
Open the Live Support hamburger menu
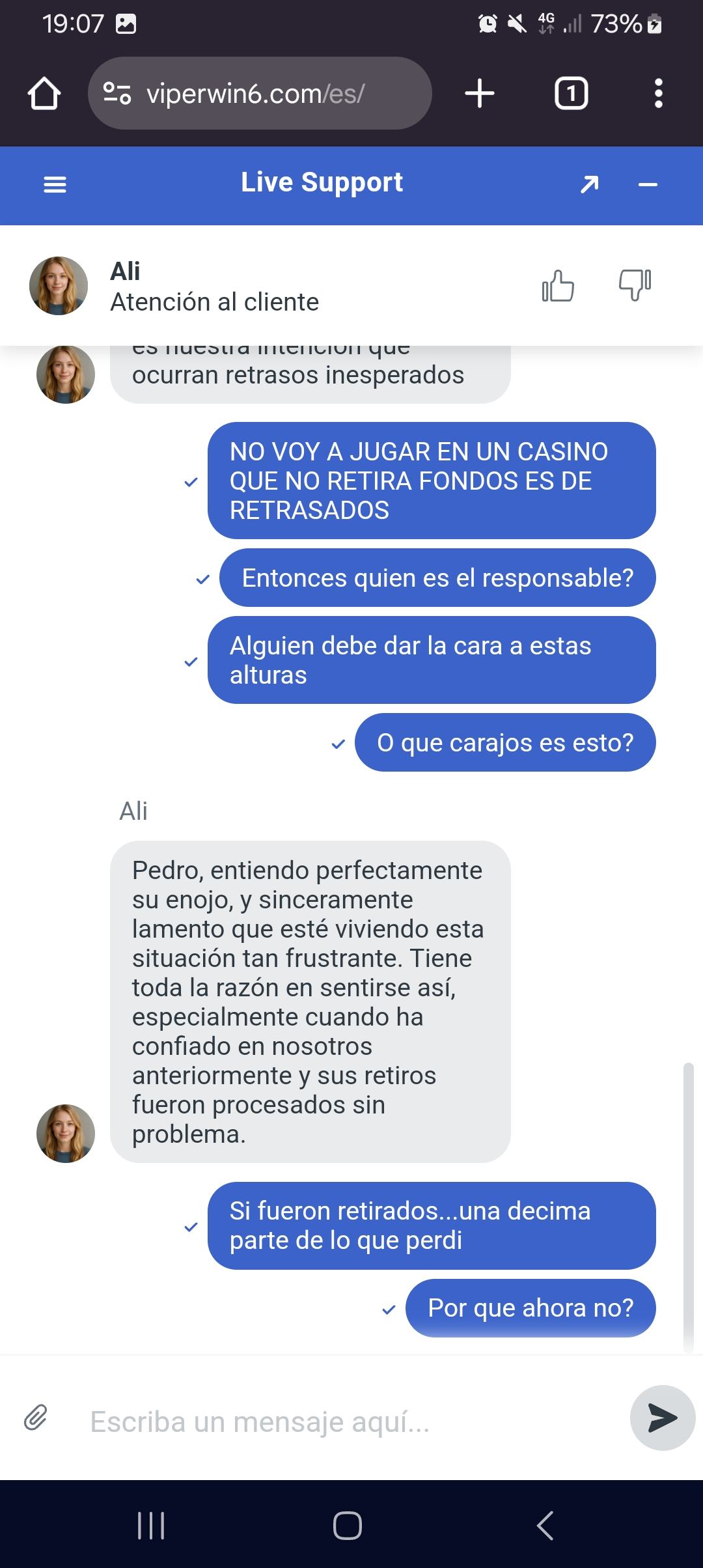click(x=55, y=185)
